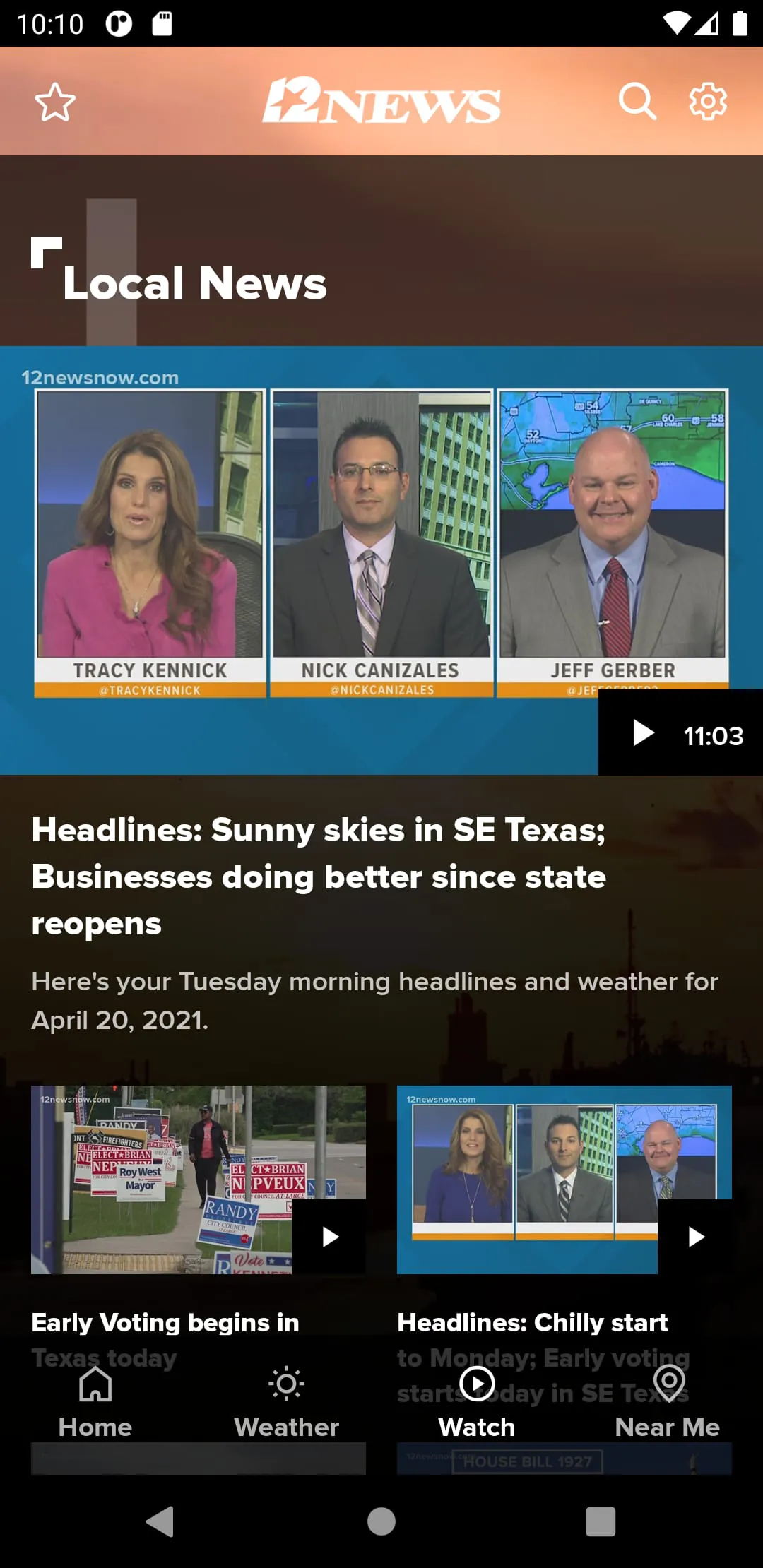Switch to the Watch tab
Image resolution: width=763 pixels, height=1568 pixels.
pyautogui.click(x=477, y=1406)
